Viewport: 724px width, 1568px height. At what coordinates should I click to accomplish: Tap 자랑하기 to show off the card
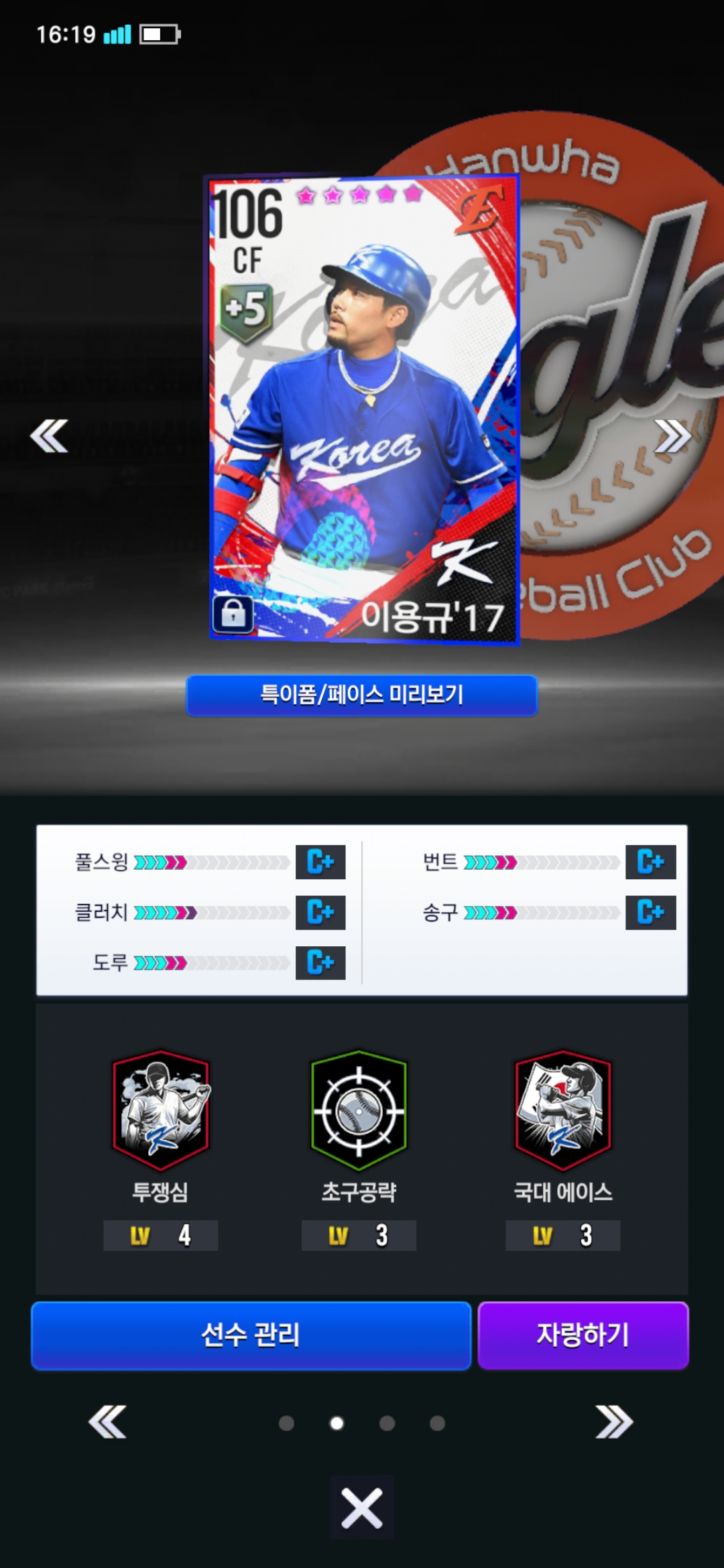point(583,1335)
